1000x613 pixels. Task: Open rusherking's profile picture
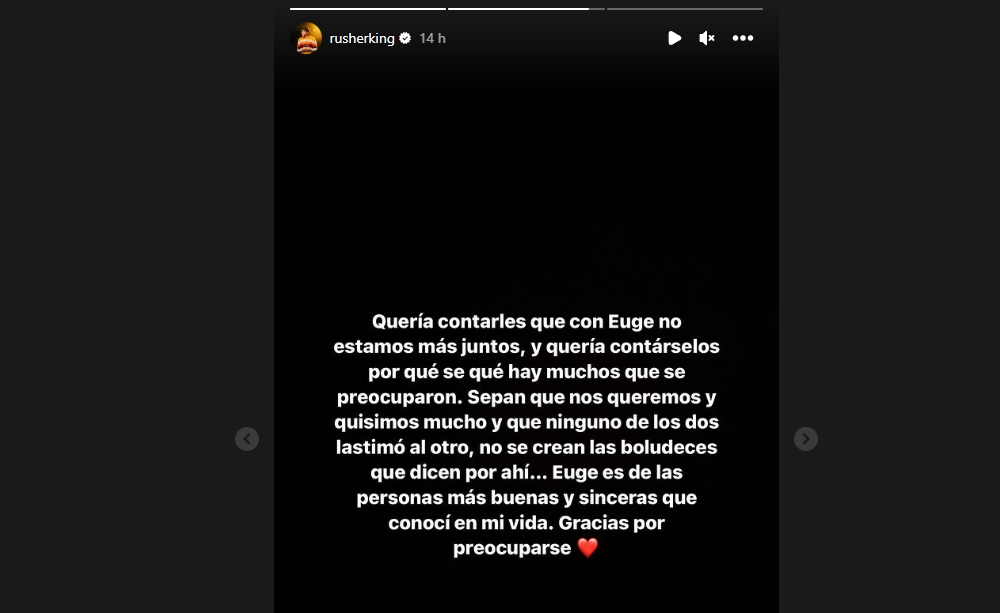point(306,38)
